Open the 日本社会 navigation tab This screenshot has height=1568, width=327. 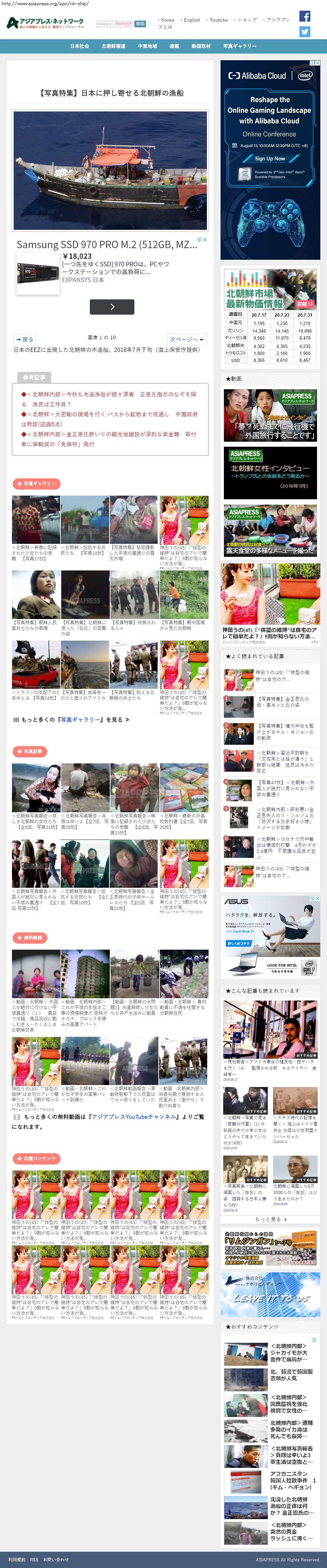pyautogui.click(x=79, y=46)
